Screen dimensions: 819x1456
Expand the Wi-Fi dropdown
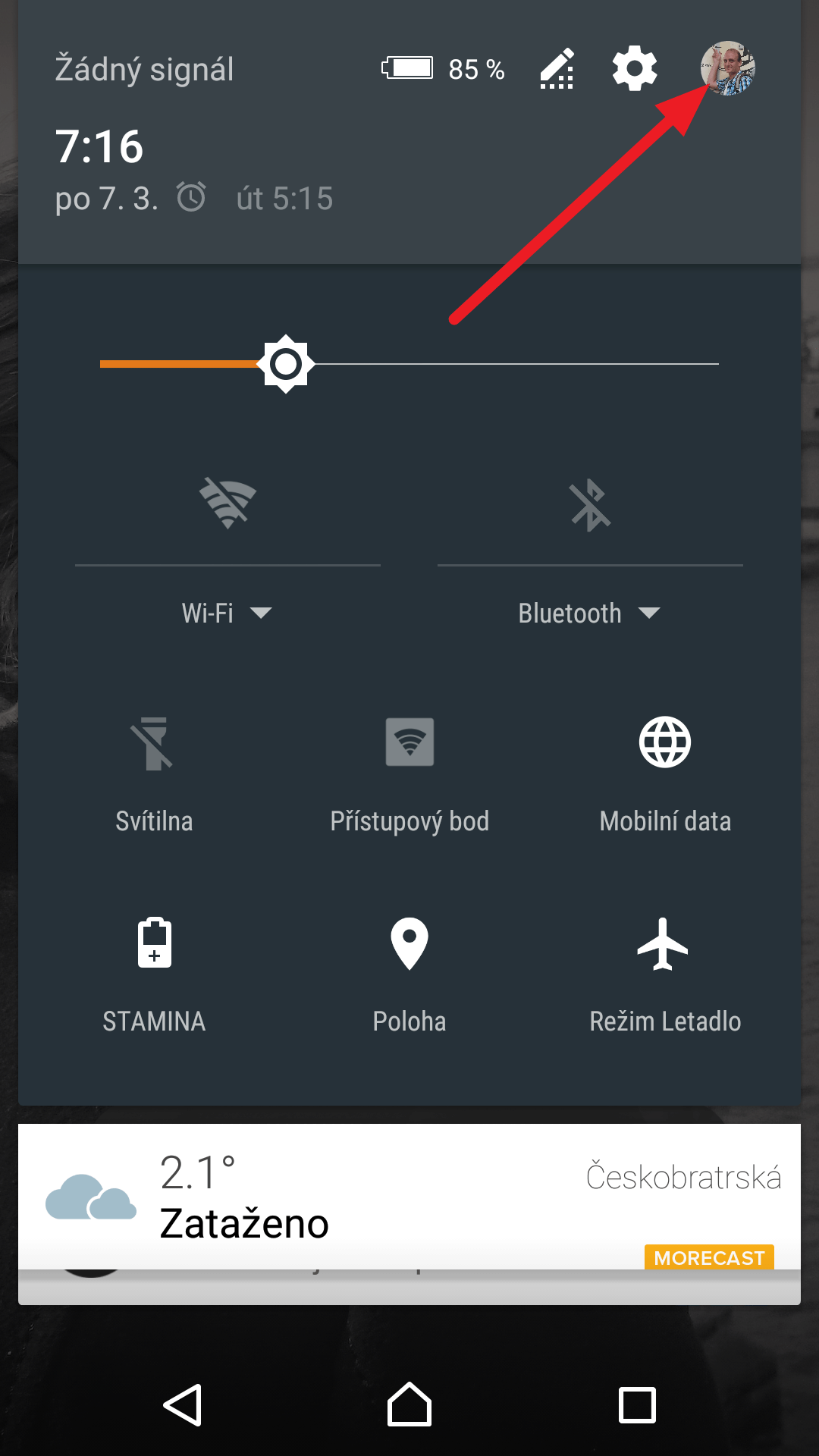(x=227, y=613)
